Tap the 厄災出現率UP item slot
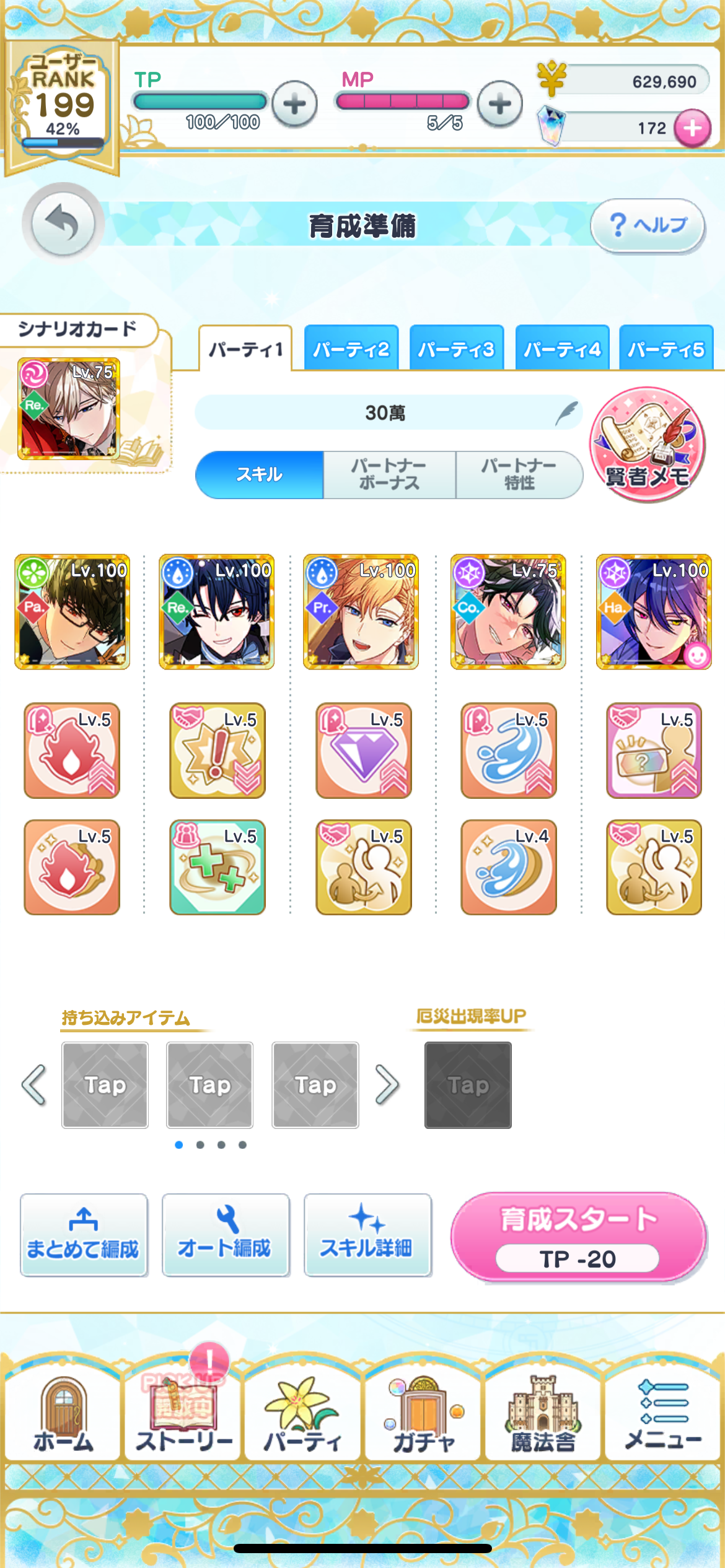This screenshot has height=1568, width=725. tap(468, 1085)
